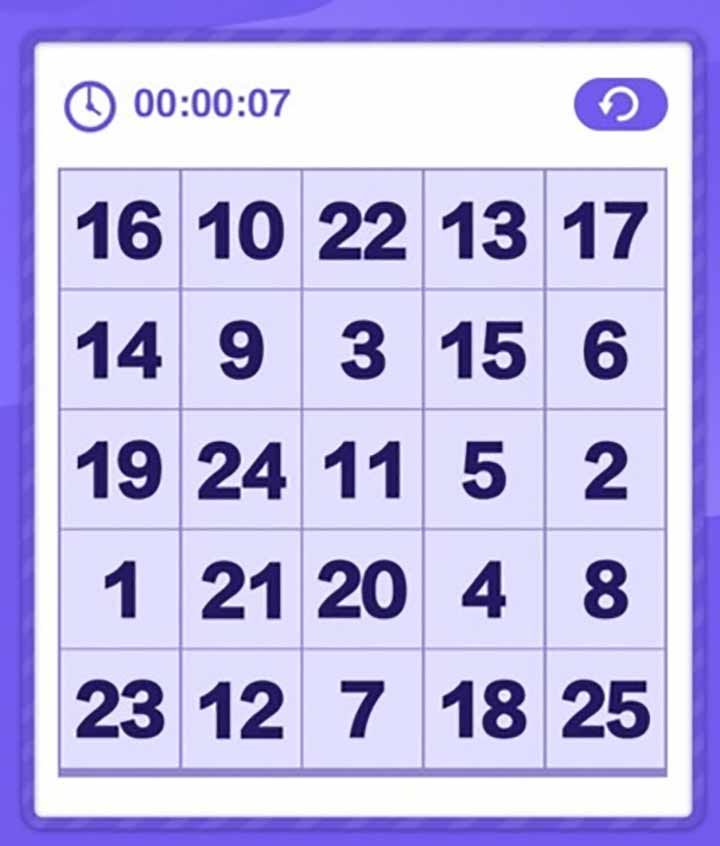This screenshot has width=720, height=846.
Task: Select the number 12 tile
Action: 241,710
